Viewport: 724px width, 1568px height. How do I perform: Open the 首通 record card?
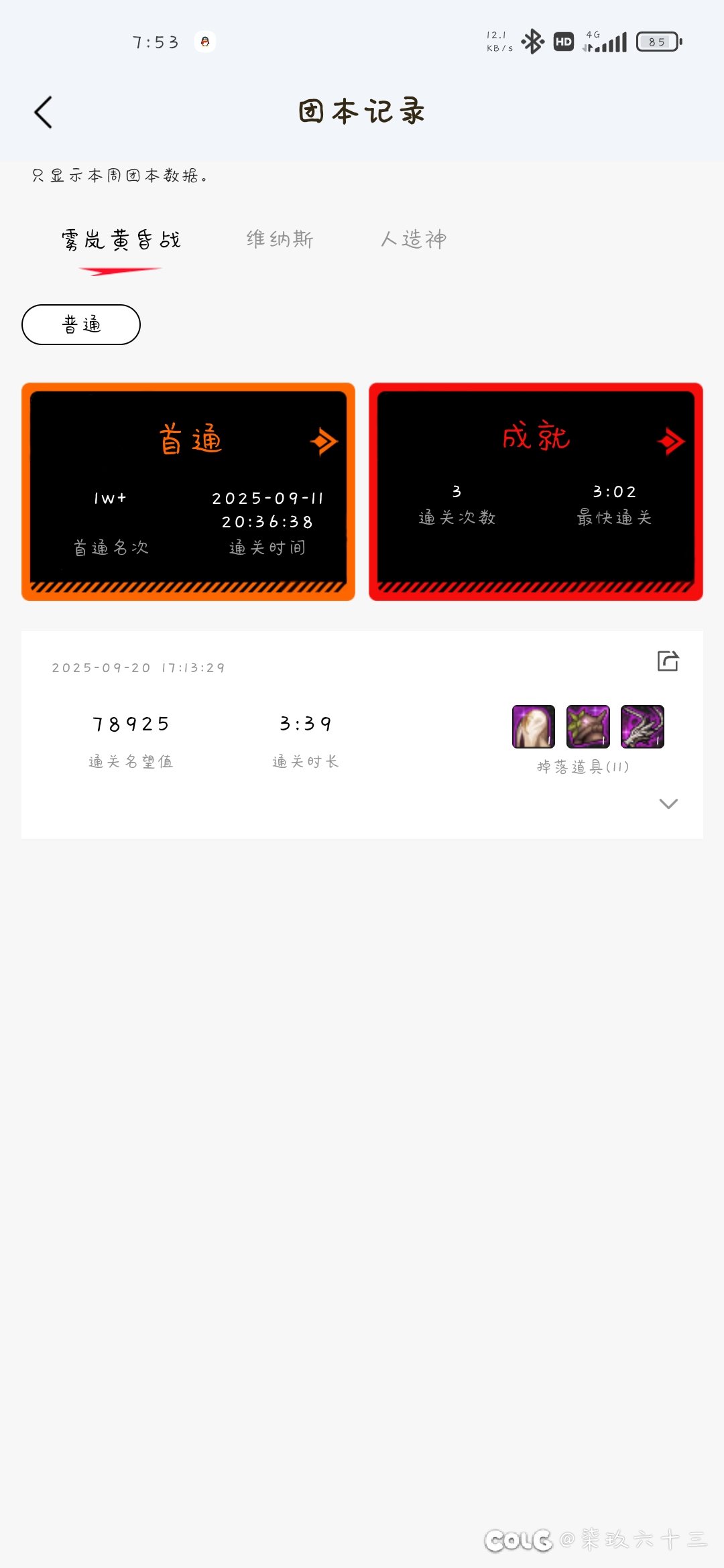tap(188, 491)
